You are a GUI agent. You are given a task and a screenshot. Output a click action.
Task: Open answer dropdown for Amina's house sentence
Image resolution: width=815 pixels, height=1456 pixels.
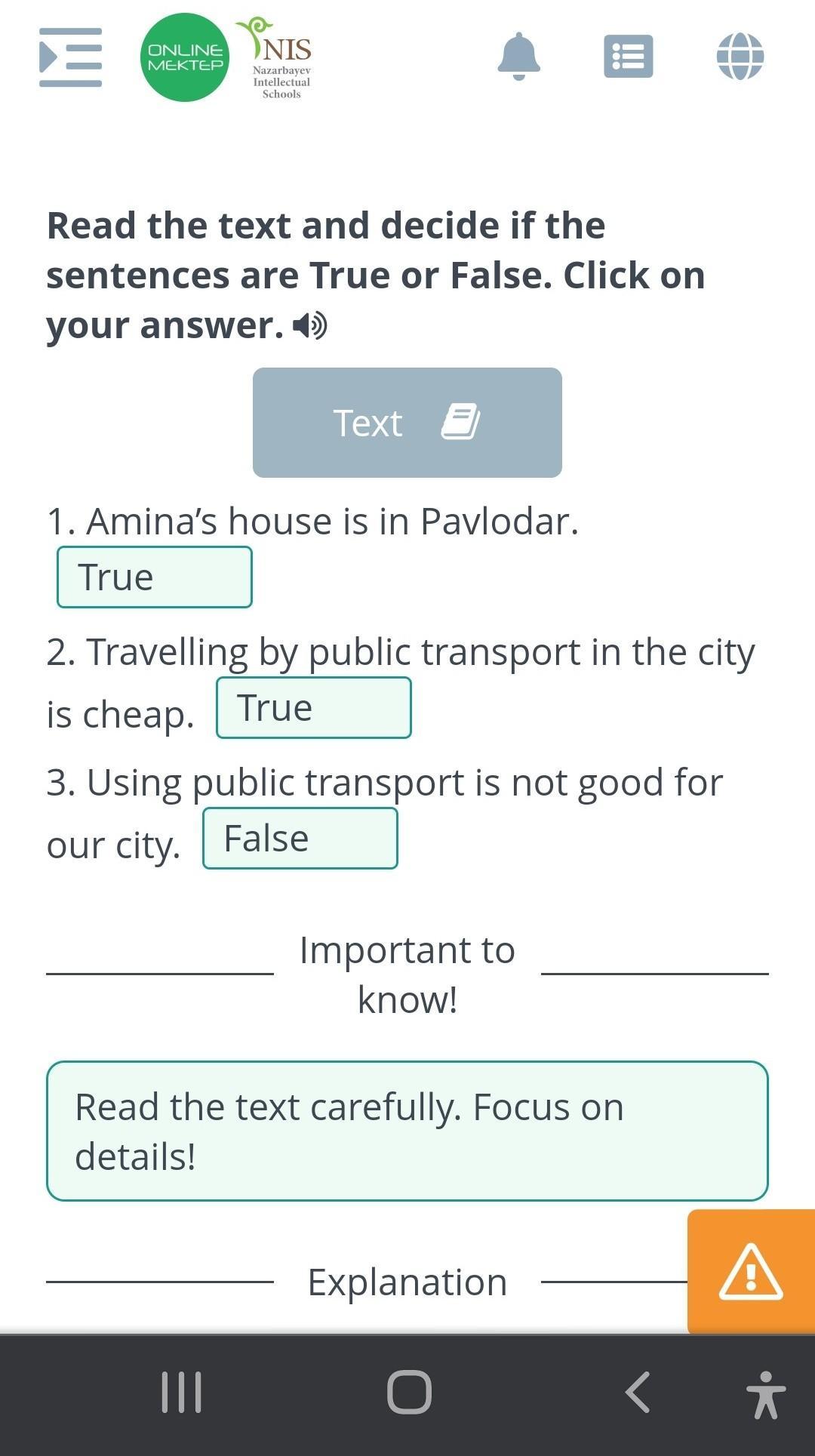click(155, 577)
